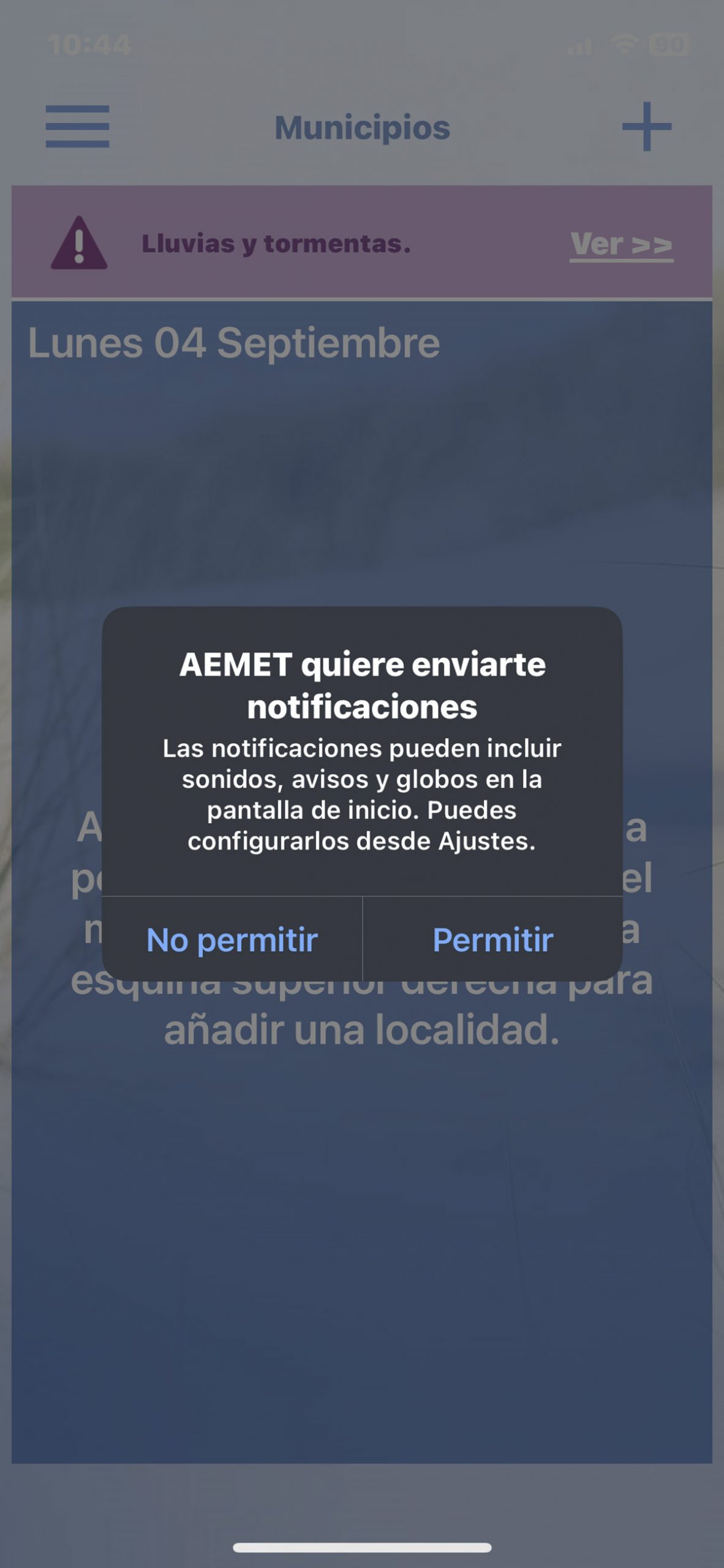Select the Lunes 04 Septiembre date header
The image size is (724, 1568).
click(235, 343)
